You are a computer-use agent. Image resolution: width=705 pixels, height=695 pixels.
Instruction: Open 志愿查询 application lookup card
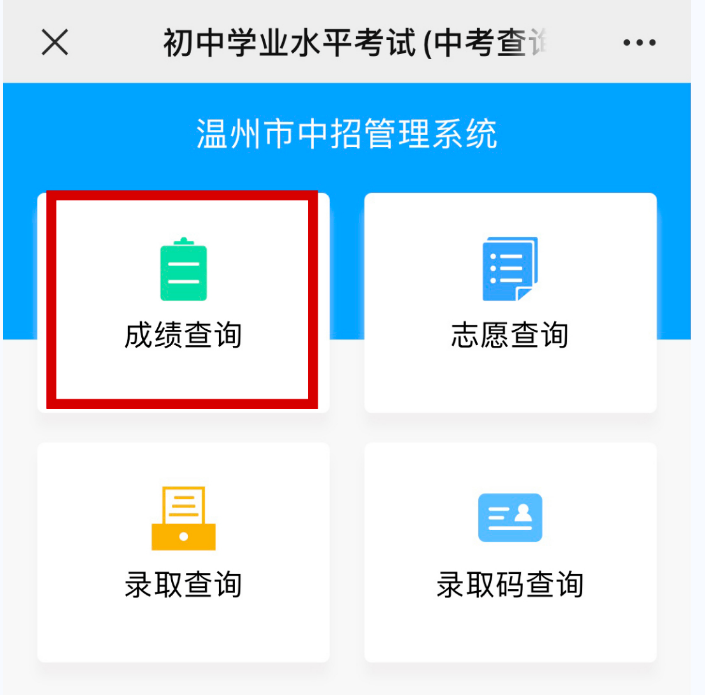[510, 302]
